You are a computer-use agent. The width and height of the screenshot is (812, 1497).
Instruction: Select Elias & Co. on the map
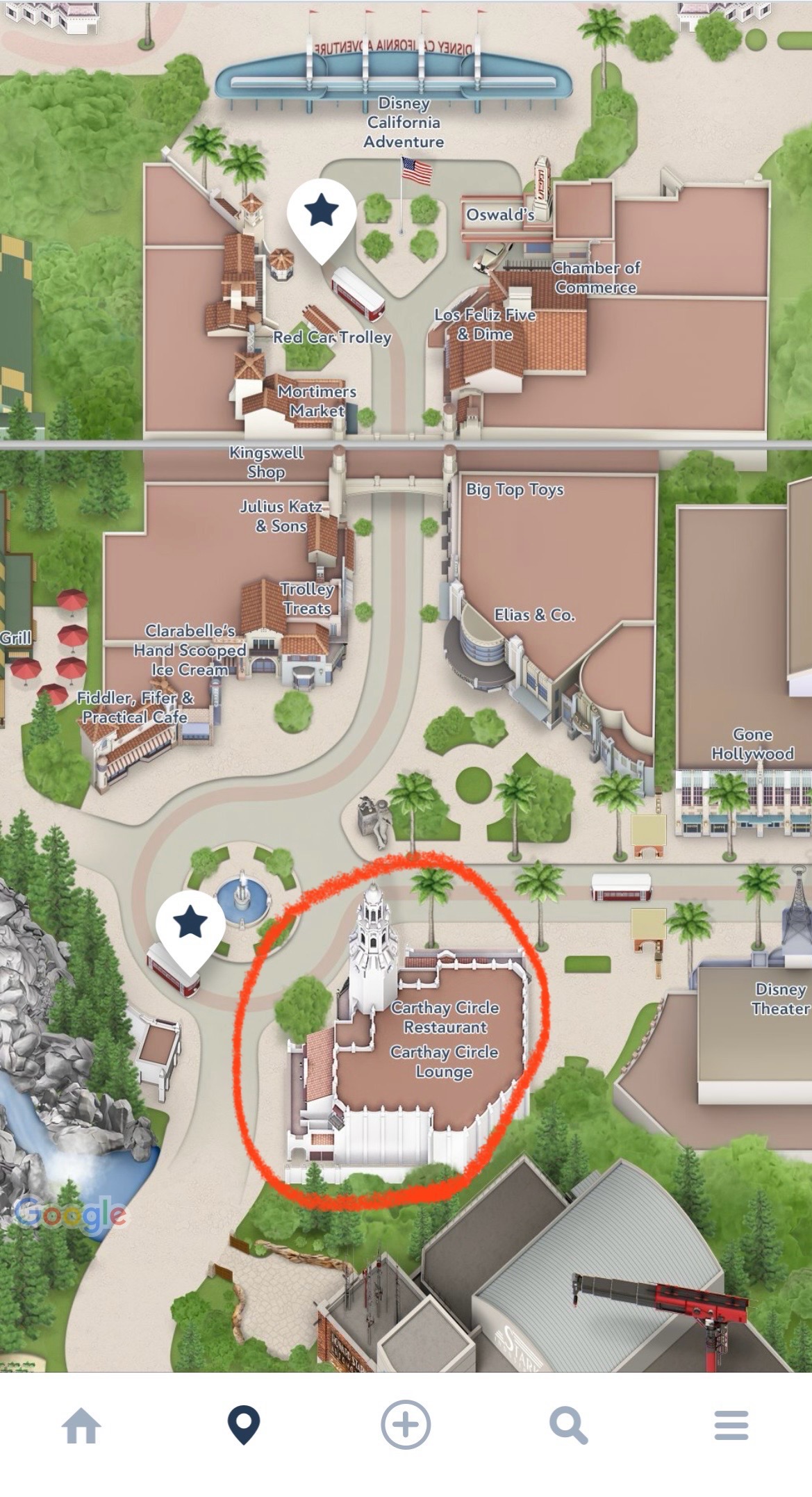point(535,615)
